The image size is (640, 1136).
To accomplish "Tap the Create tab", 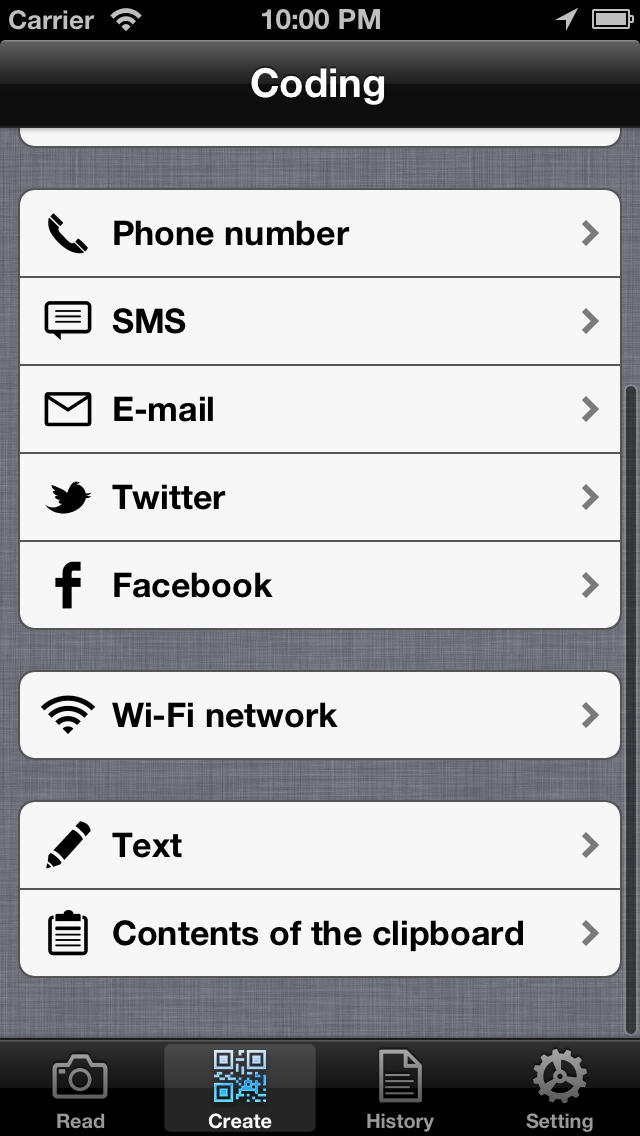I will [240, 1088].
